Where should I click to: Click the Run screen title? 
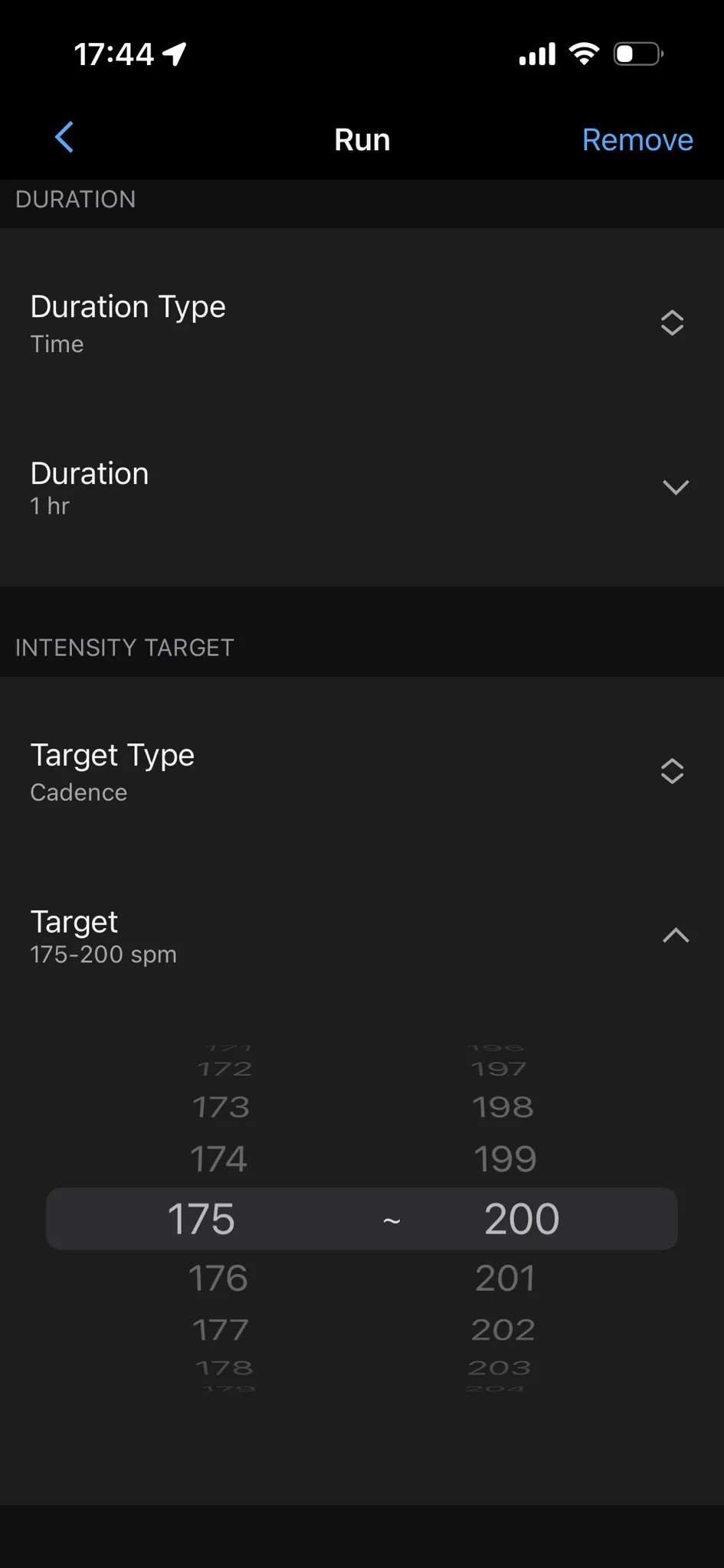[362, 139]
